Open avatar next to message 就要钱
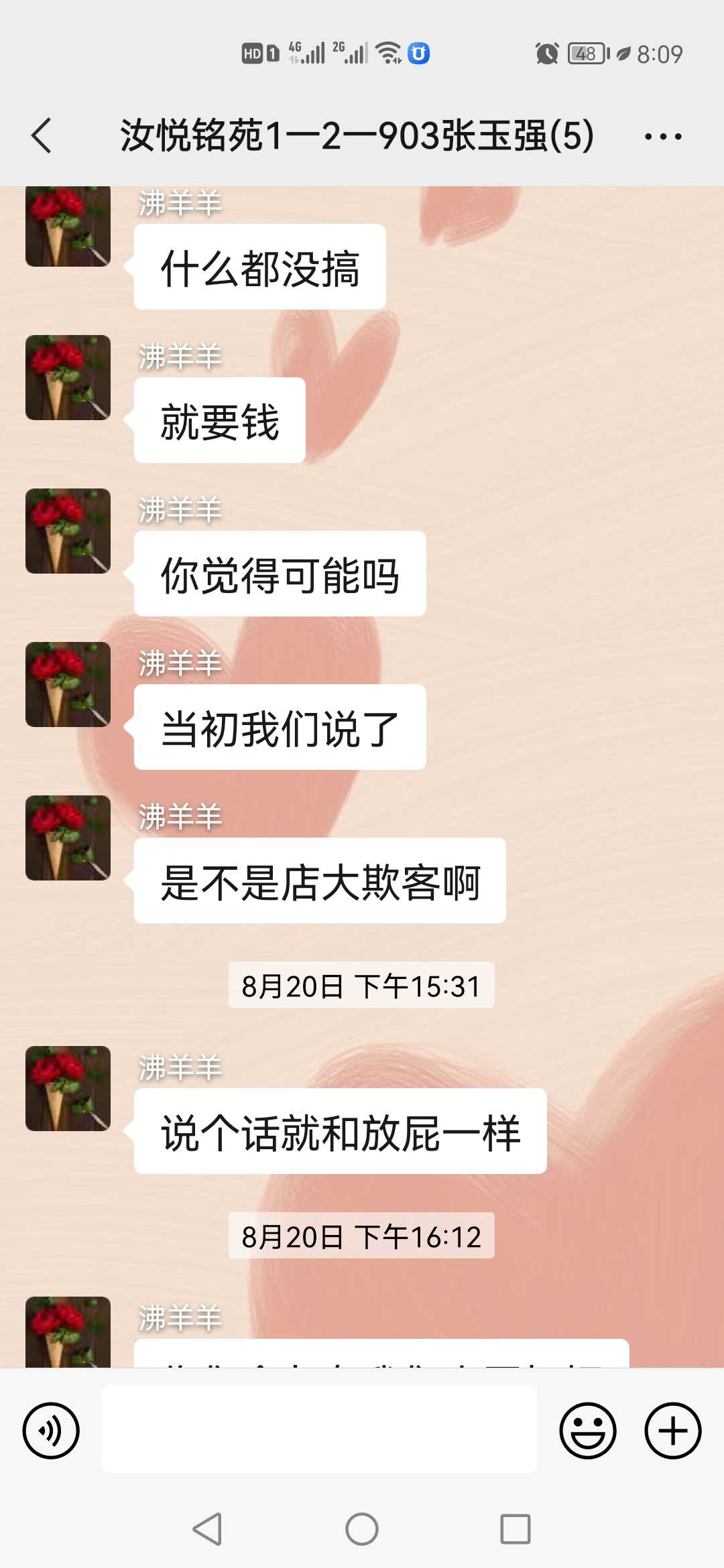This screenshot has height=1568, width=724. coord(68,378)
